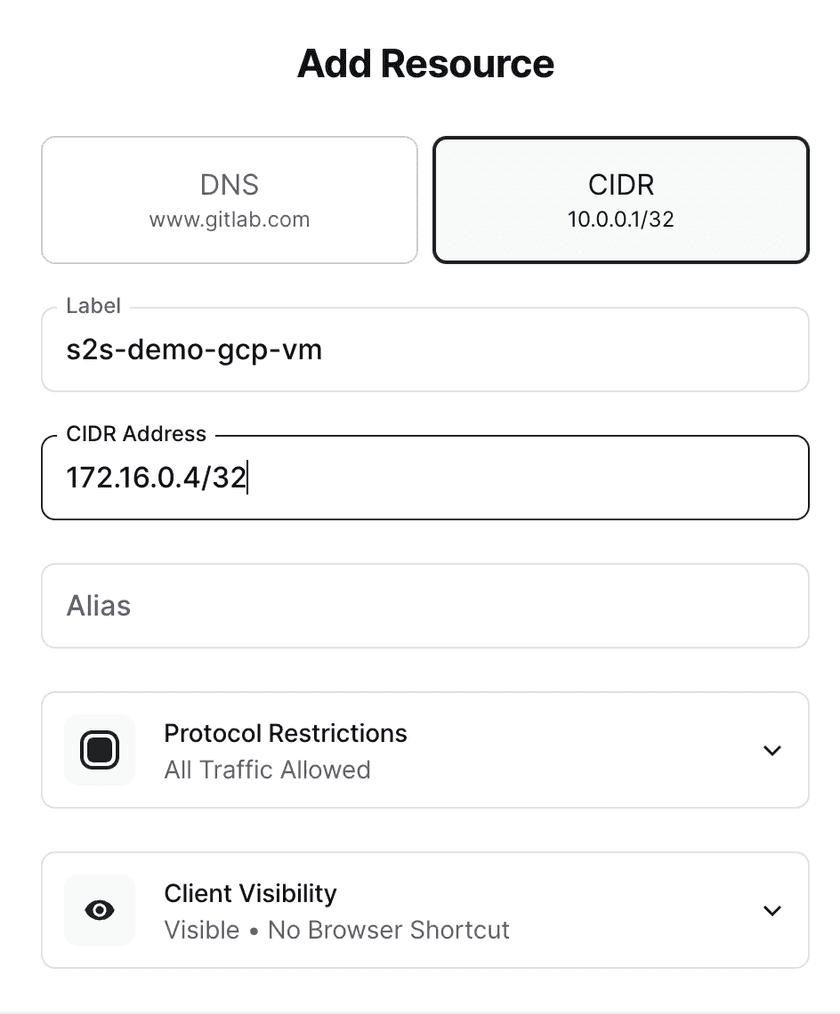Expand Protocol Restrictions options

click(x=771, y=750)
